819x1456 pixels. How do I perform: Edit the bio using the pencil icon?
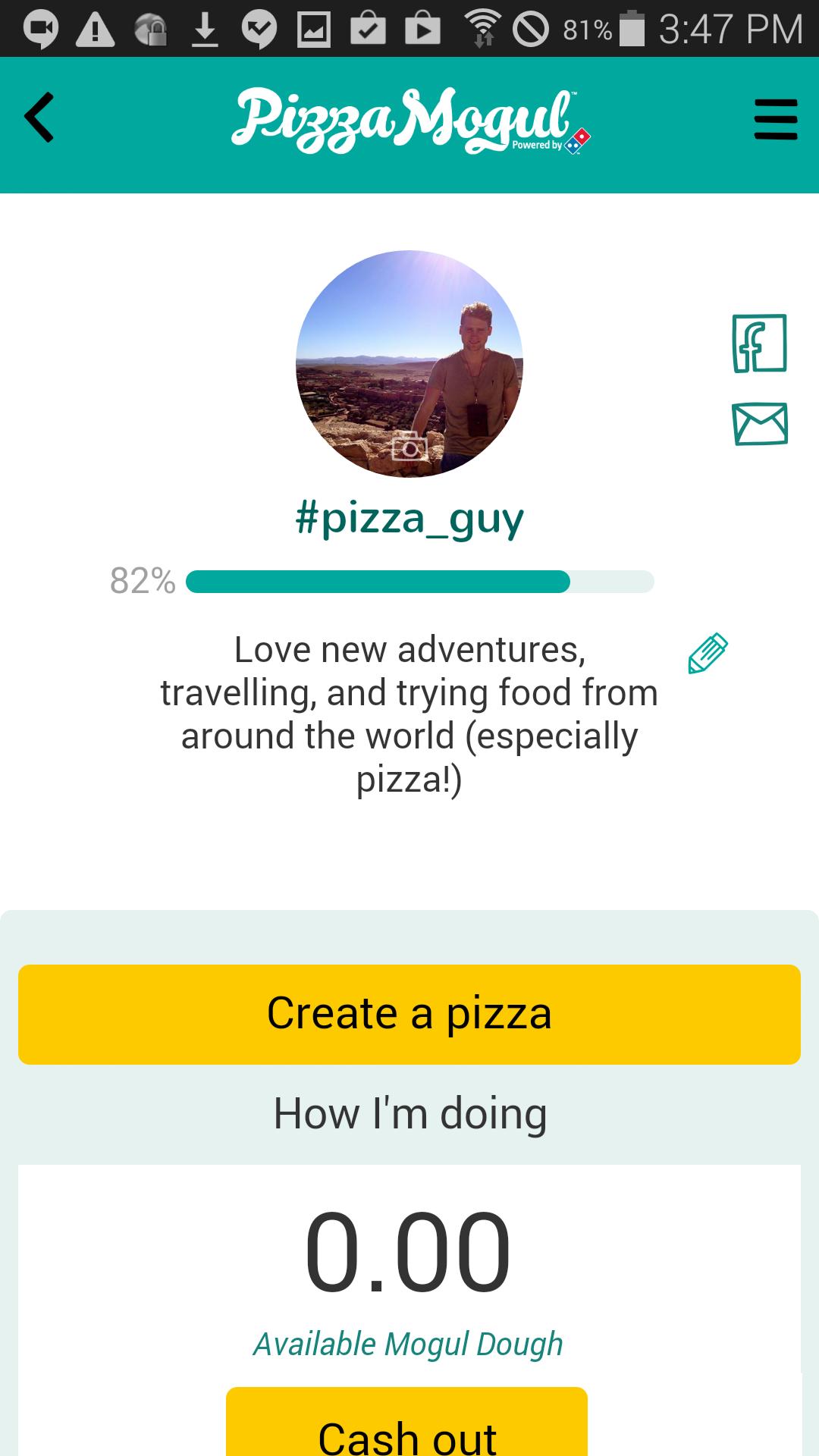(707, 652)
